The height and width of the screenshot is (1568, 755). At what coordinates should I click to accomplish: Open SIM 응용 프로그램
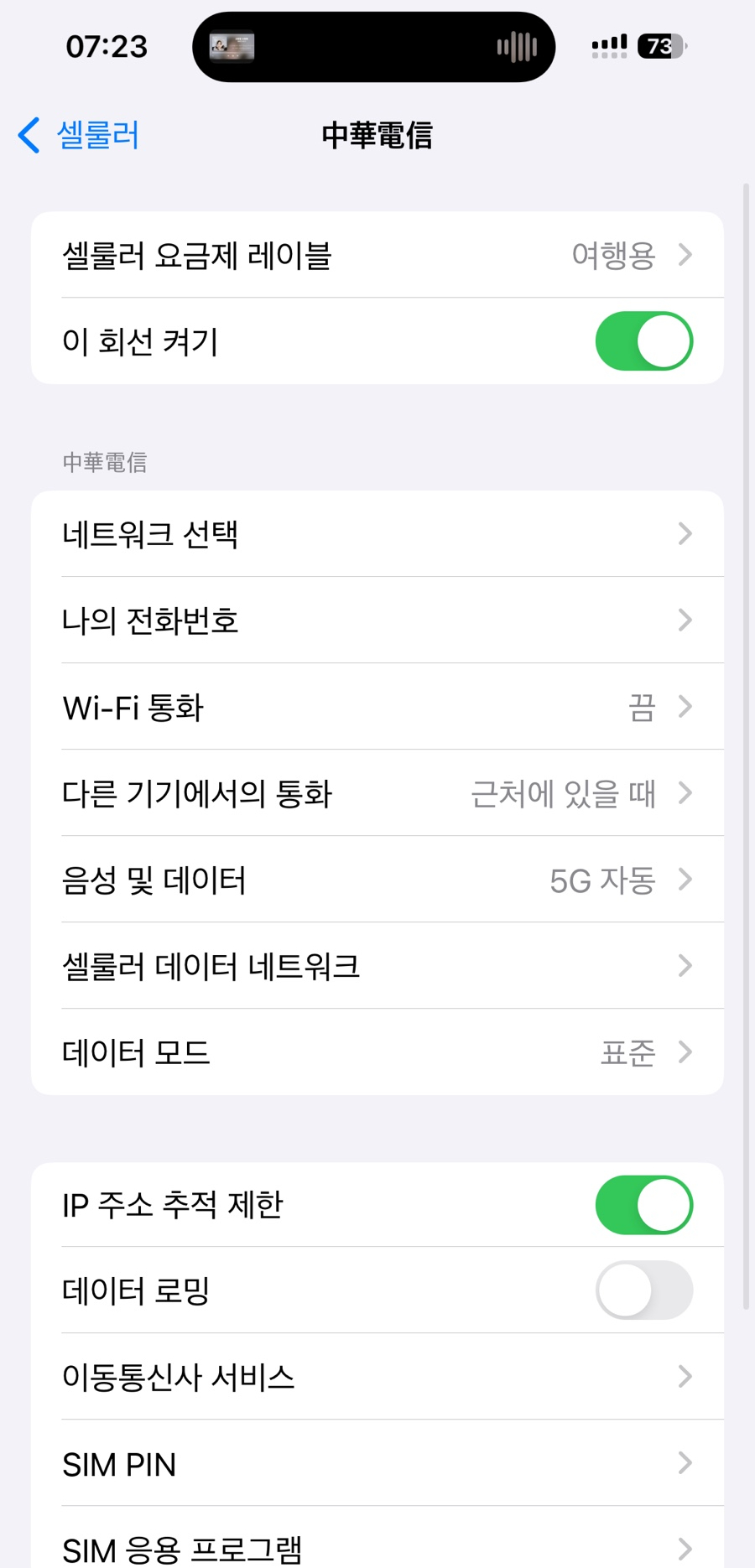pos(377,1547)
